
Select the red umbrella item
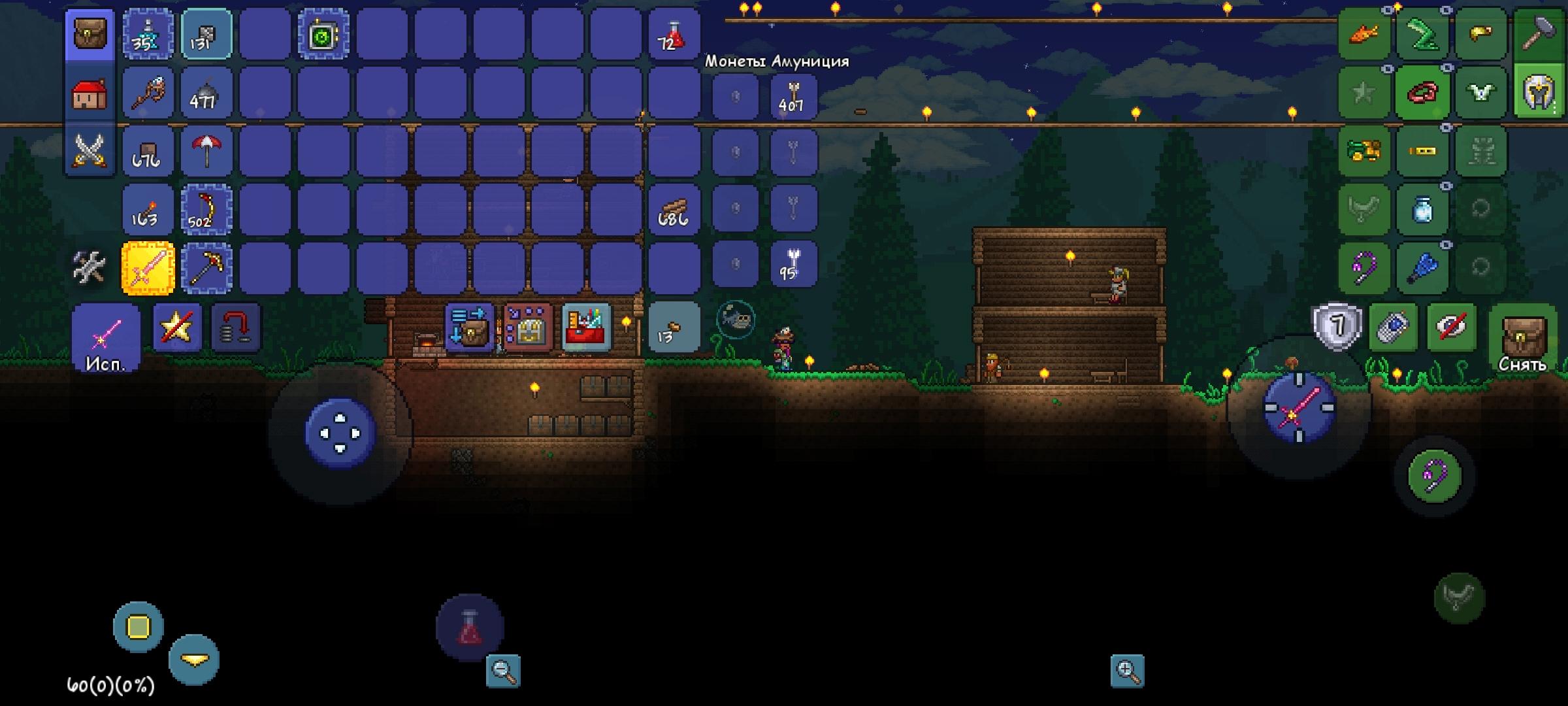pos(206,151)
